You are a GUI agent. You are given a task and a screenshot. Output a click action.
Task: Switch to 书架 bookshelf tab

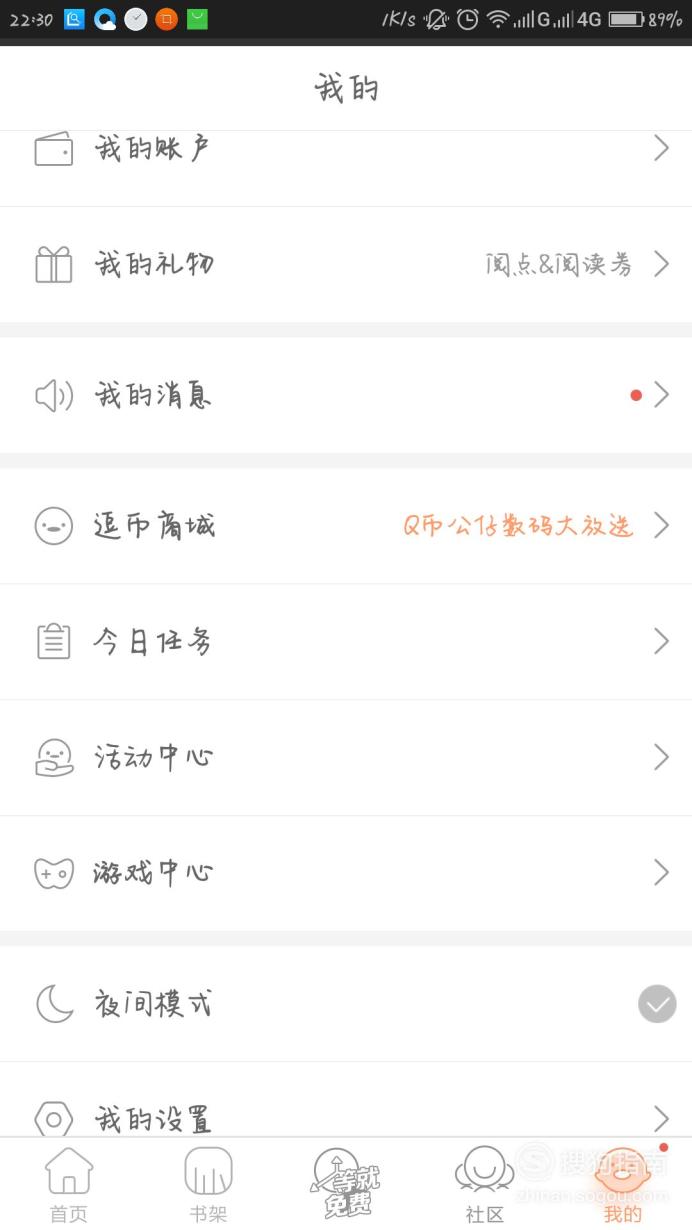tap(208, 1185)
